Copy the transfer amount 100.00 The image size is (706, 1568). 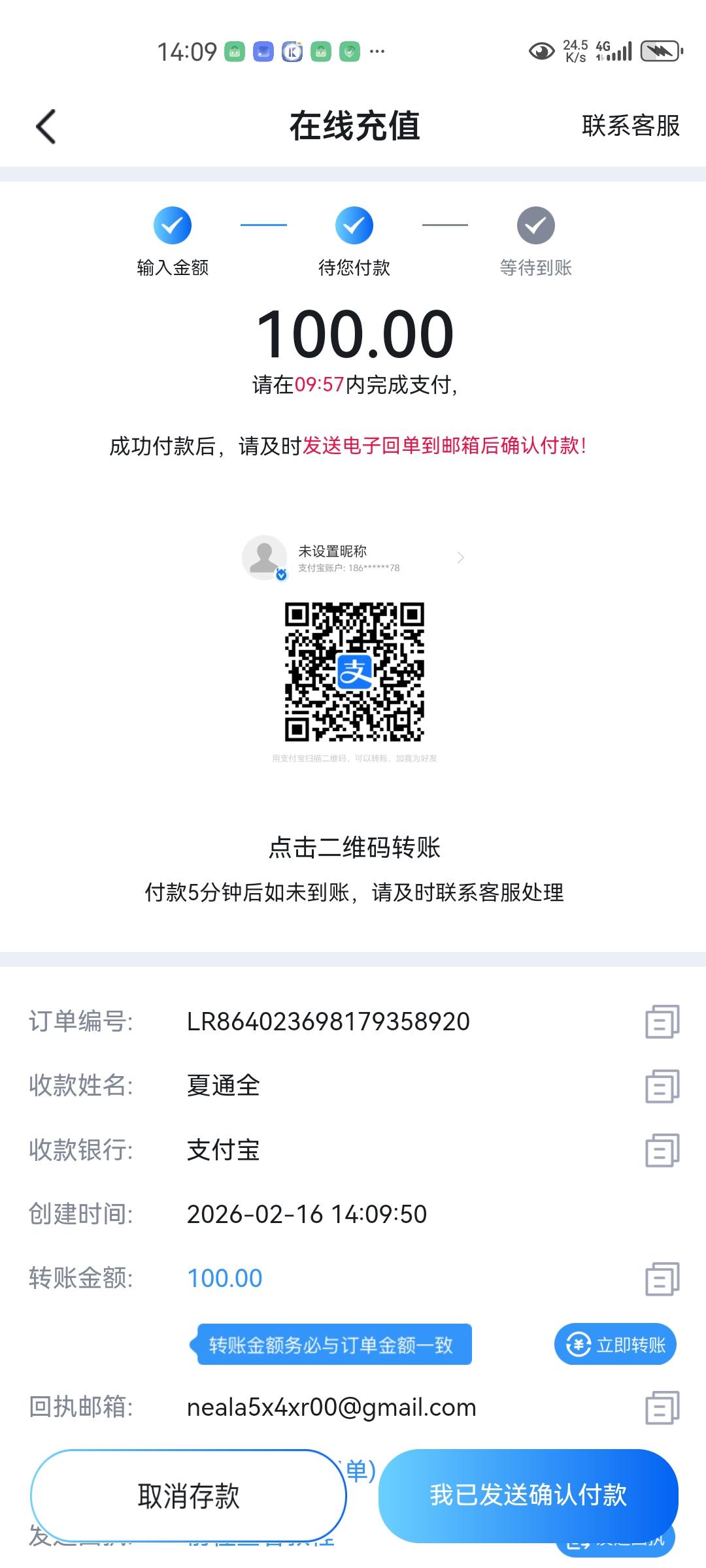coord(662,1279)
